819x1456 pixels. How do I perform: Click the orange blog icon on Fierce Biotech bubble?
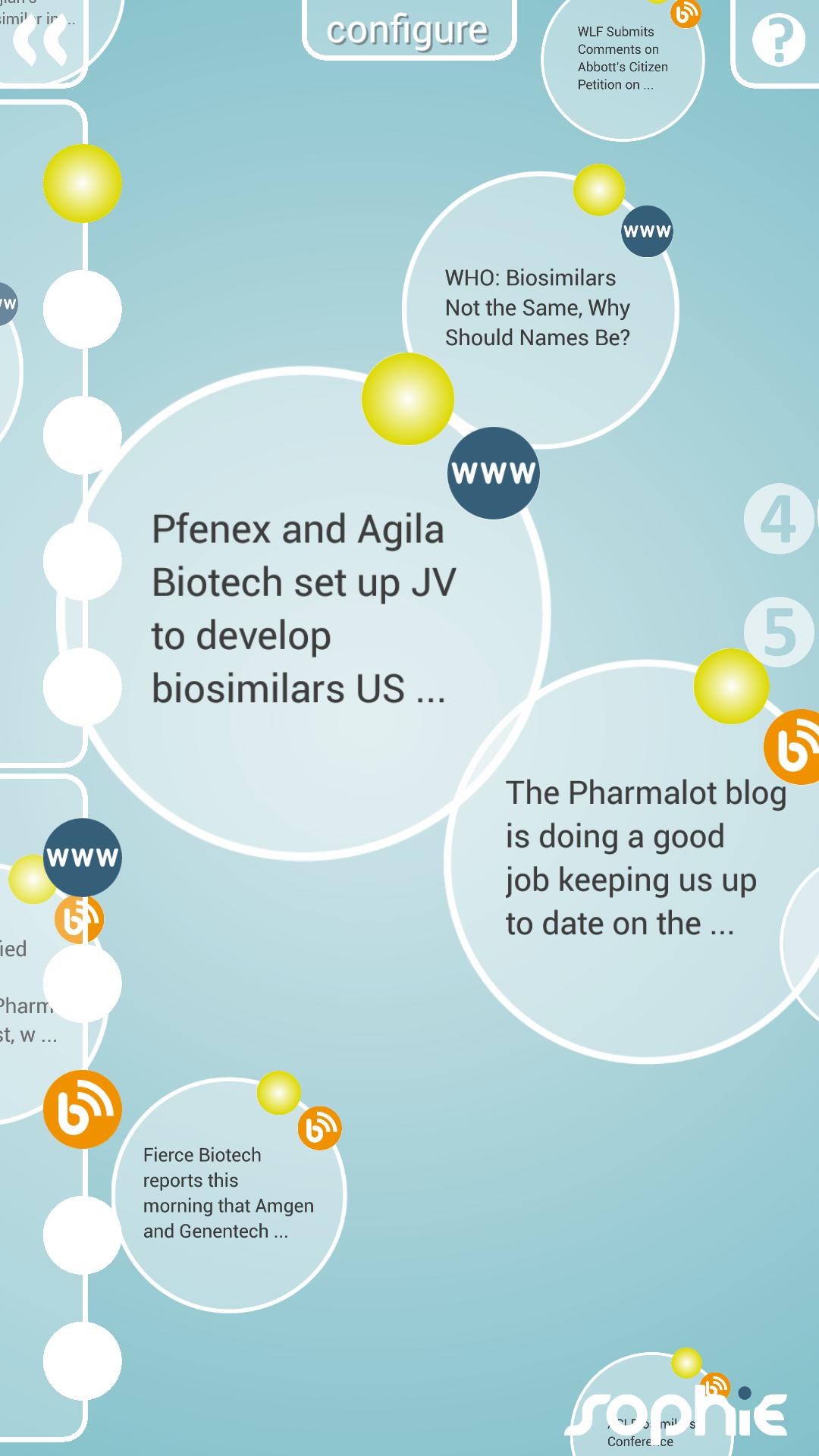click(318, 1128)
